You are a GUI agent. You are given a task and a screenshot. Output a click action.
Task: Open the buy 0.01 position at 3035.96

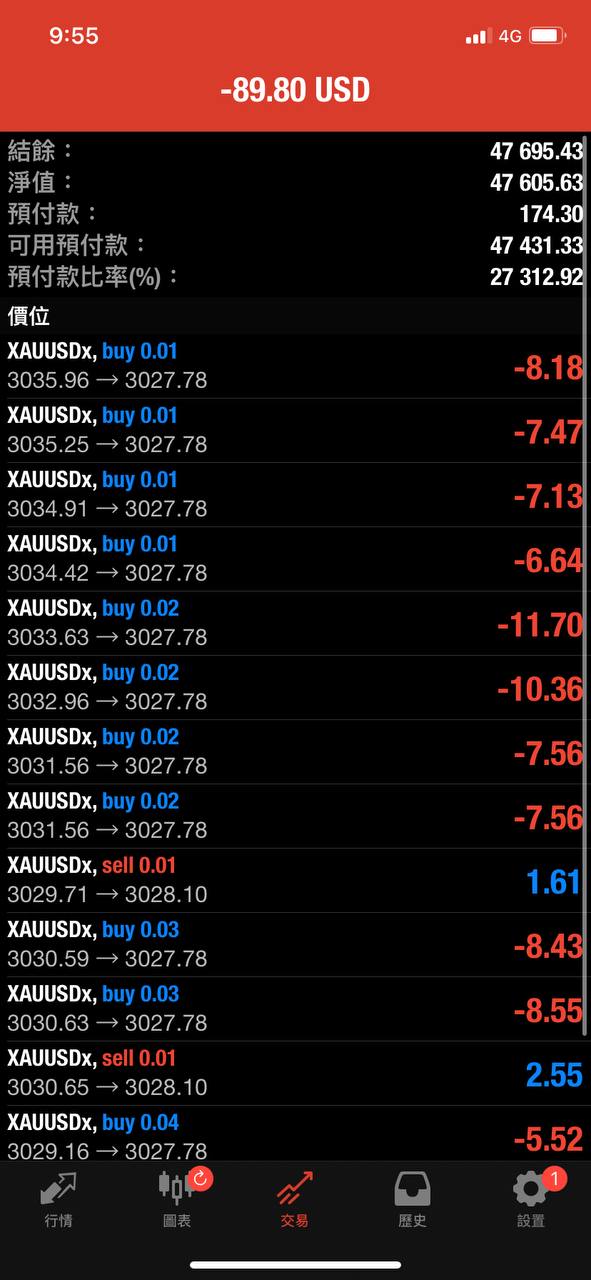pyautogui.click(x=295, y=366)
